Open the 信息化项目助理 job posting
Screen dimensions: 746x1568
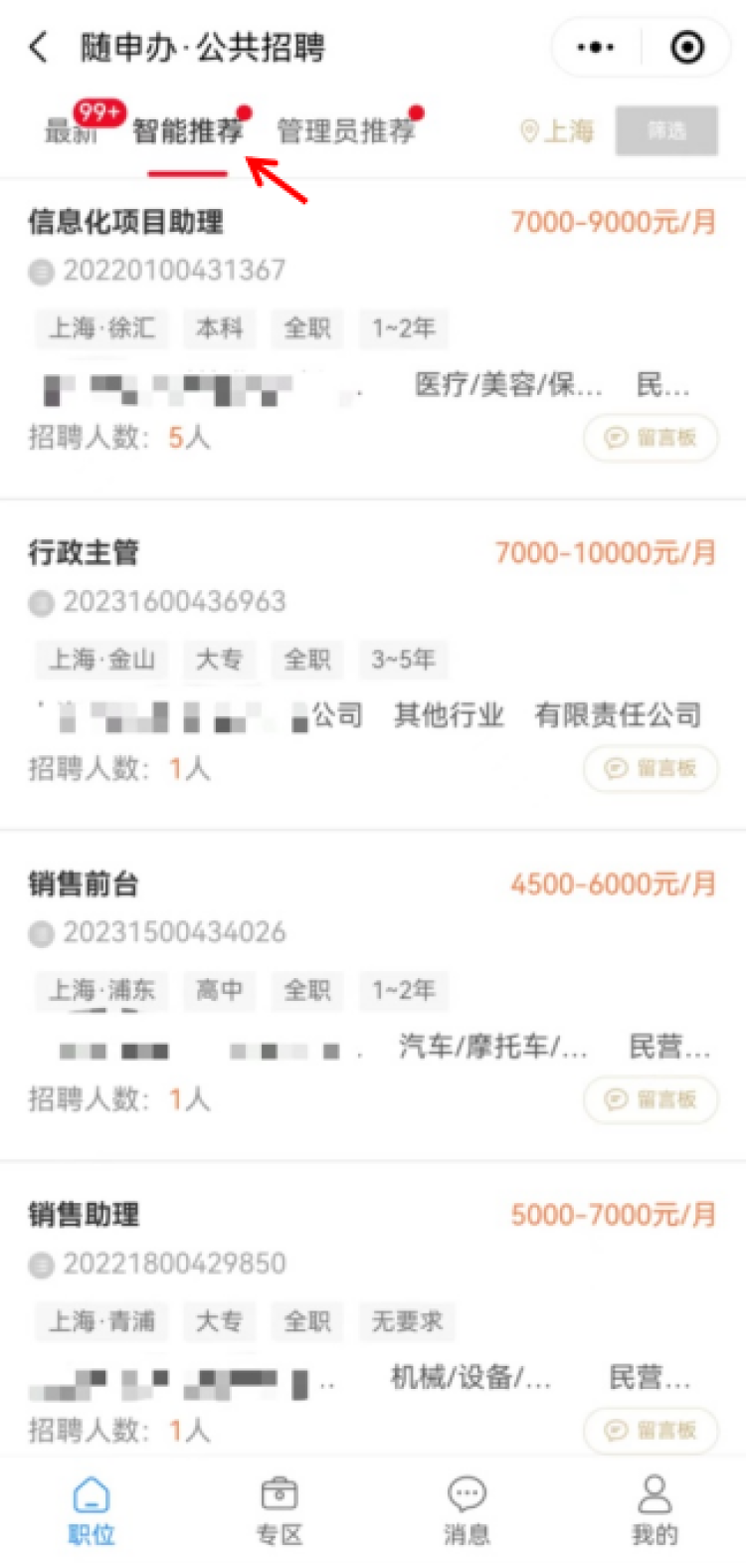point(125,222)
